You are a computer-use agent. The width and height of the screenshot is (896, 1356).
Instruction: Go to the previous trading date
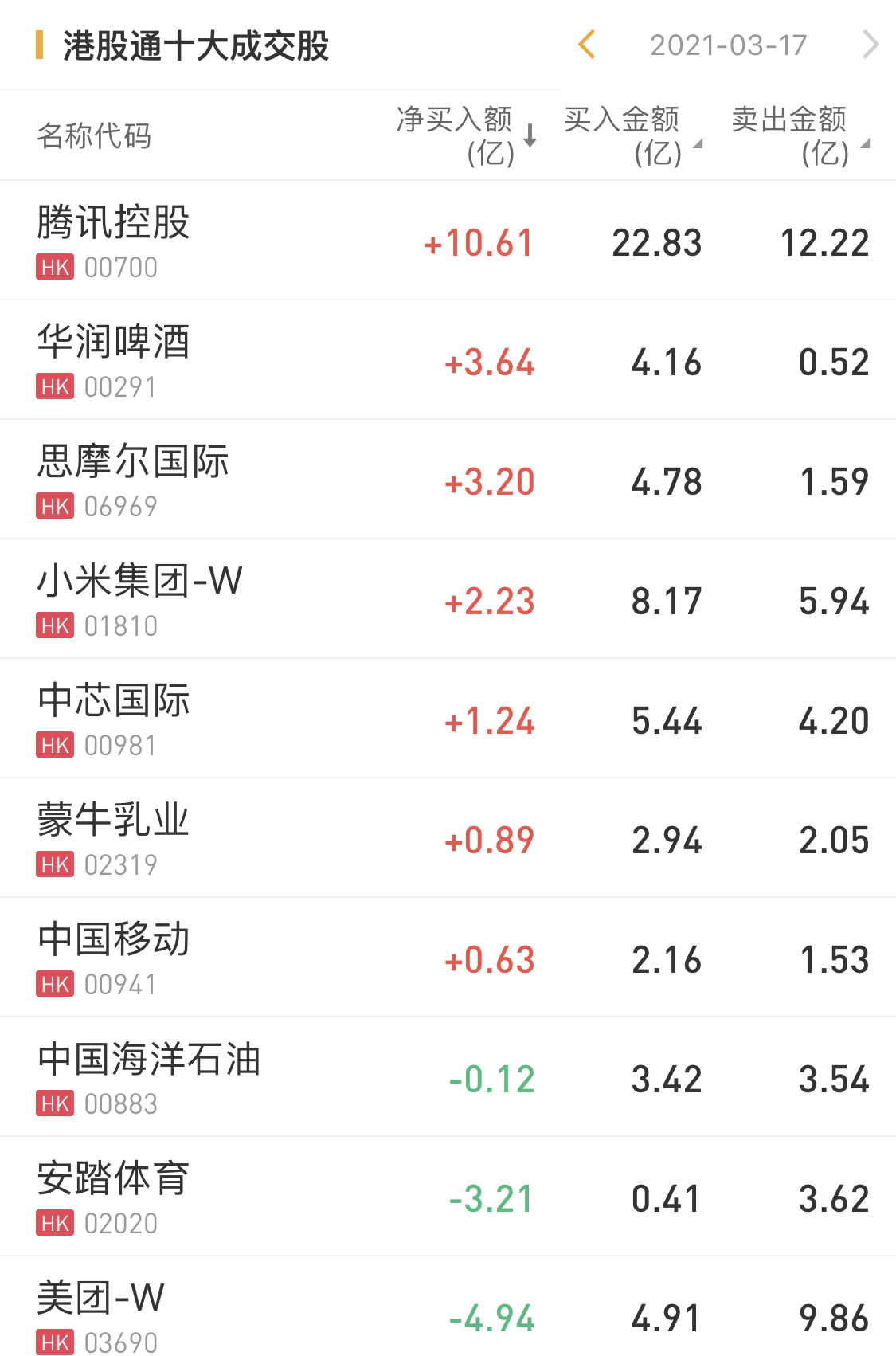(587, 45)
